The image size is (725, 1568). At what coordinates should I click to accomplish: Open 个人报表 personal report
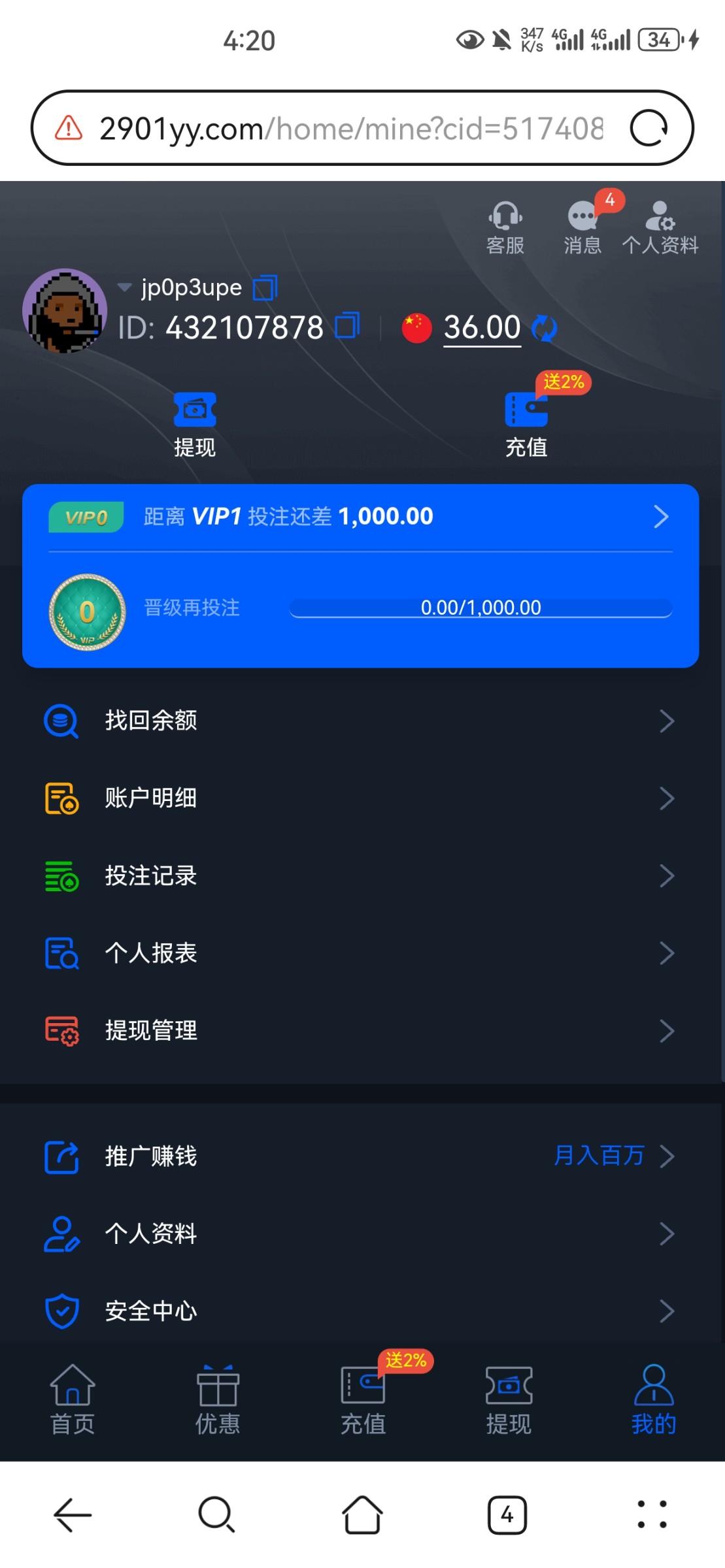[x=360, y=953]
